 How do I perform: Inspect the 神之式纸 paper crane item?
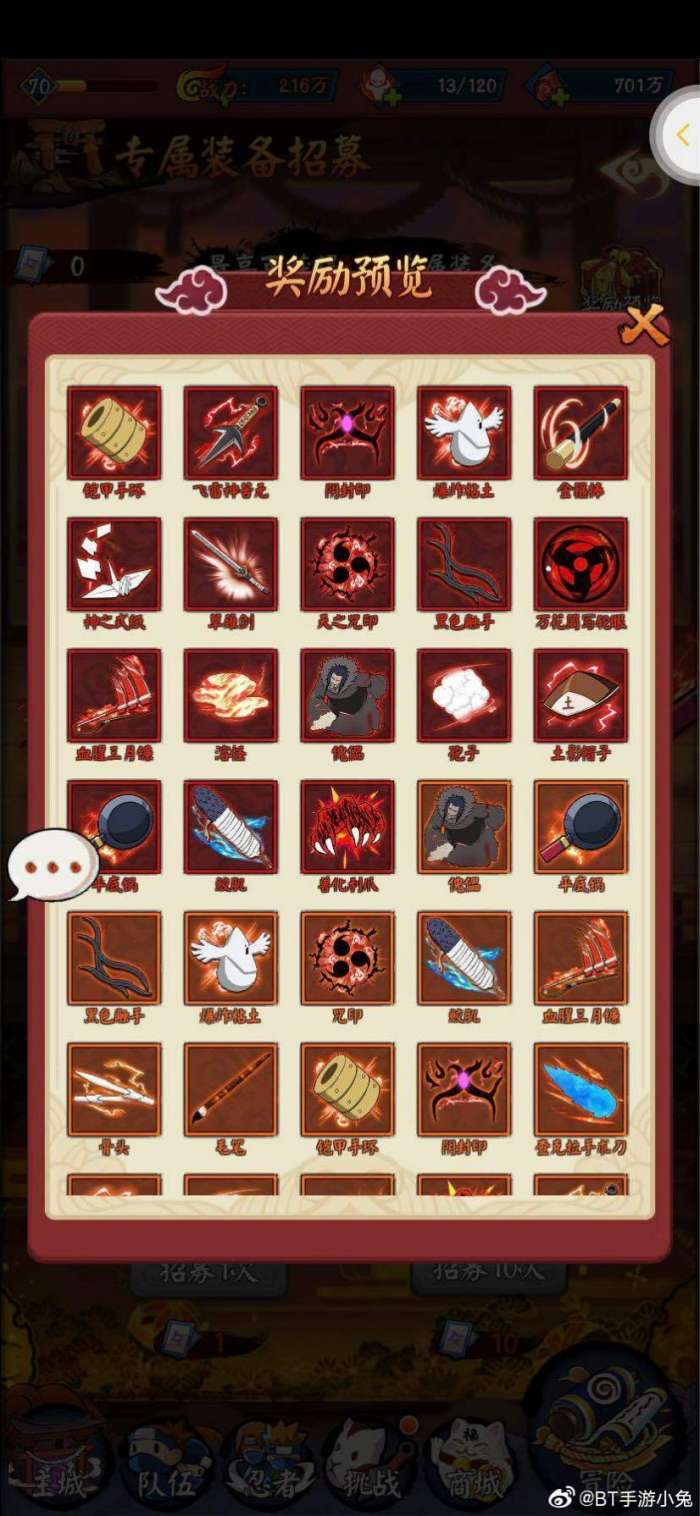[113, 563]
